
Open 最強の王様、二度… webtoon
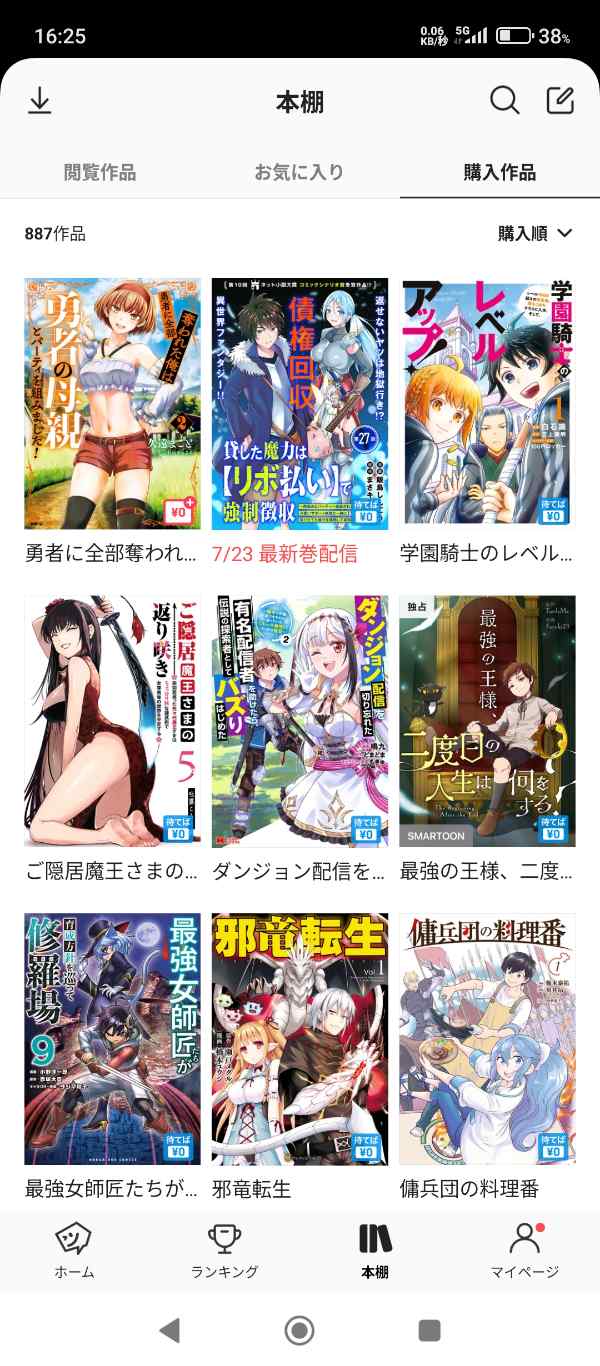coord(487,720)
